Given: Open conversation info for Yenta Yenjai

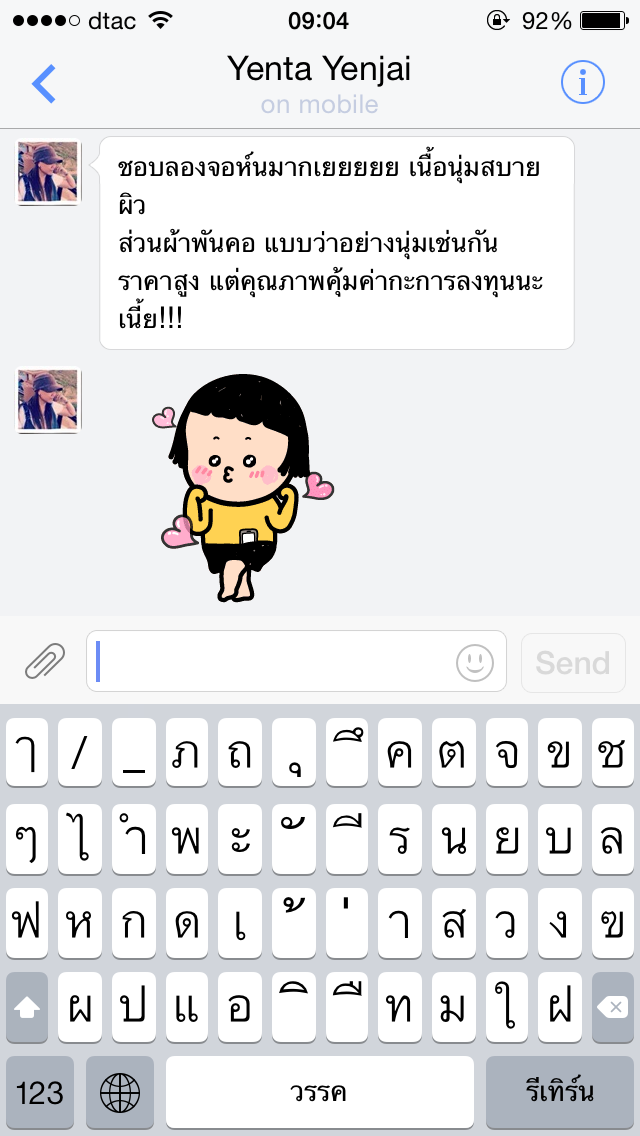Looking at the screenshot, I should (x=582, y=83).
